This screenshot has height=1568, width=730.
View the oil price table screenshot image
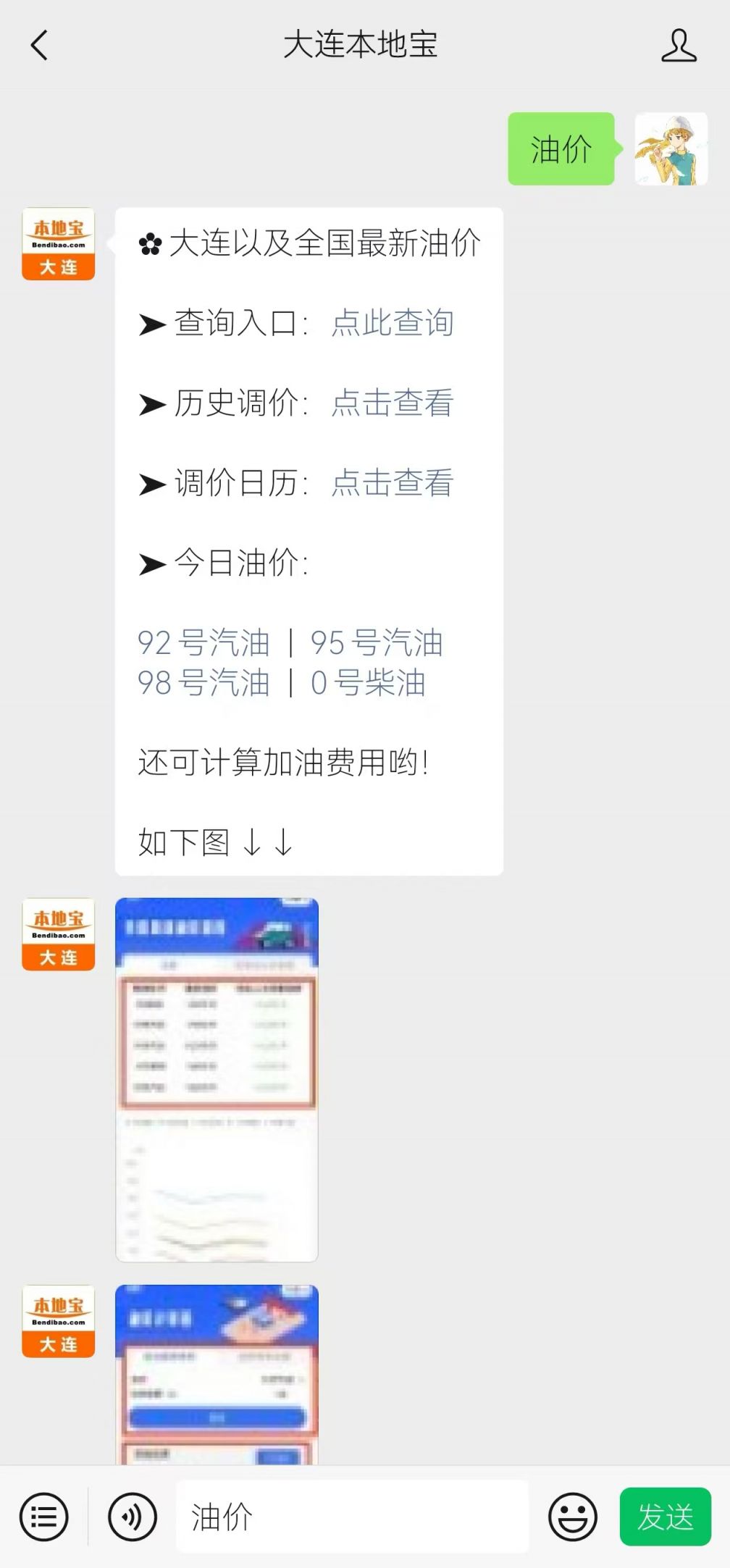coord(217,1080)
